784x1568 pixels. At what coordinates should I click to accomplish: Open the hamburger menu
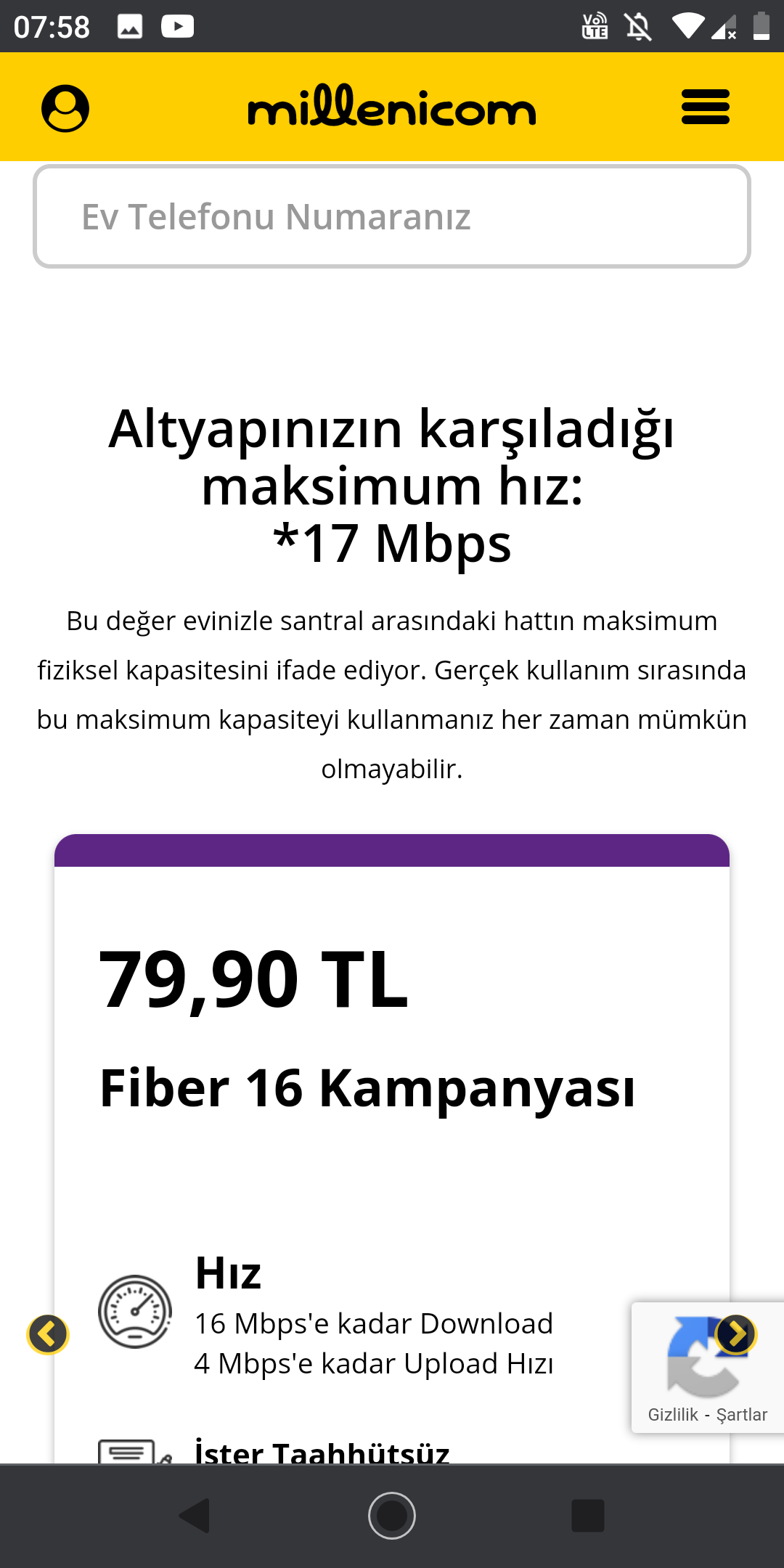point(705,107)
